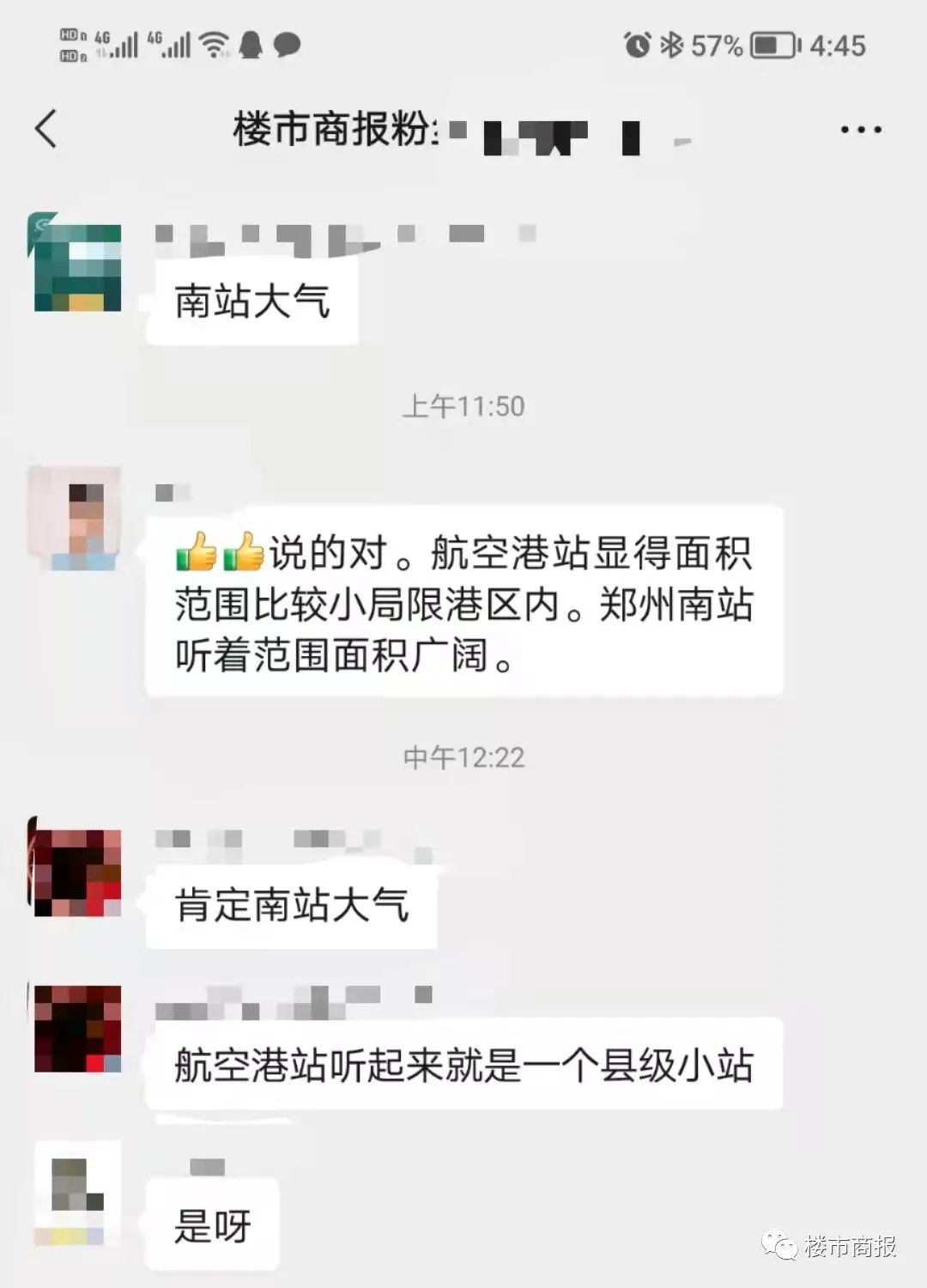Open avatar beside 航空港站听起来 message
927x1288 pixels.
[x=76, y=1028]
